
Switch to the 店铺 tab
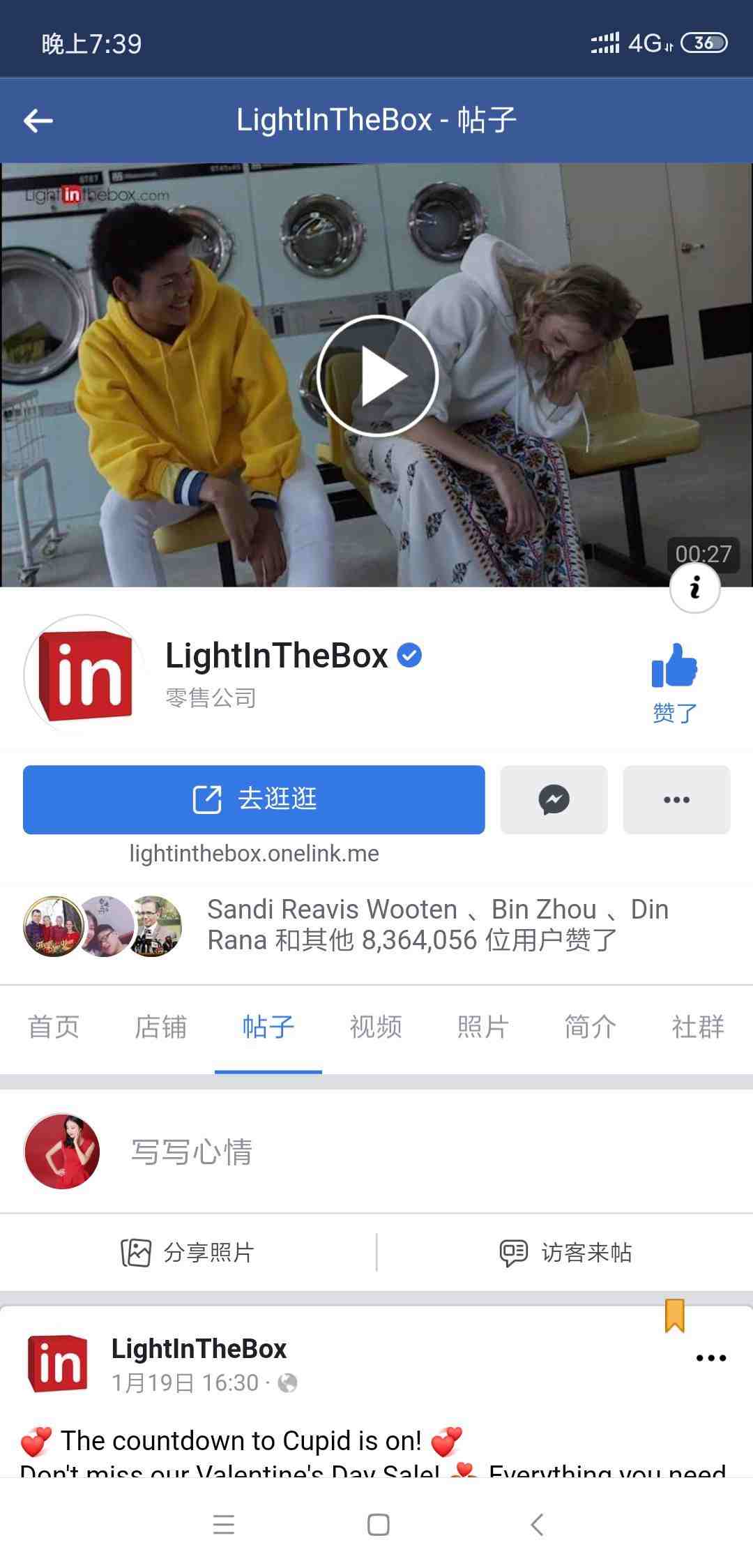coord(161,1027)
